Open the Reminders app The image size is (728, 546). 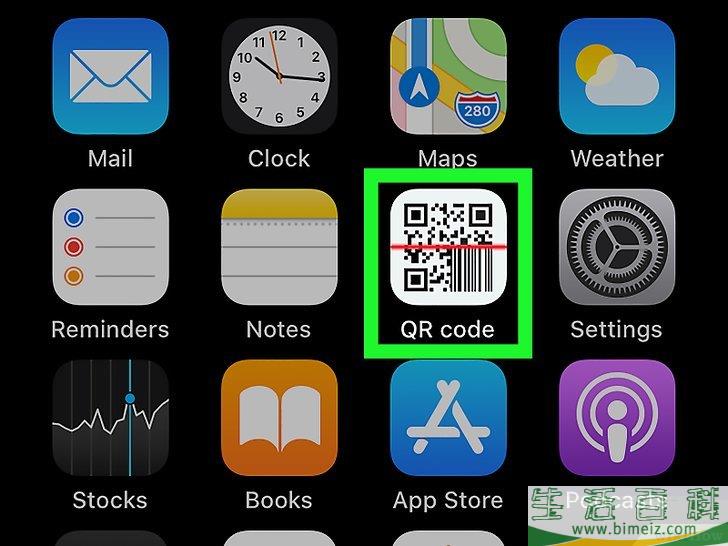tap(110, 247)
